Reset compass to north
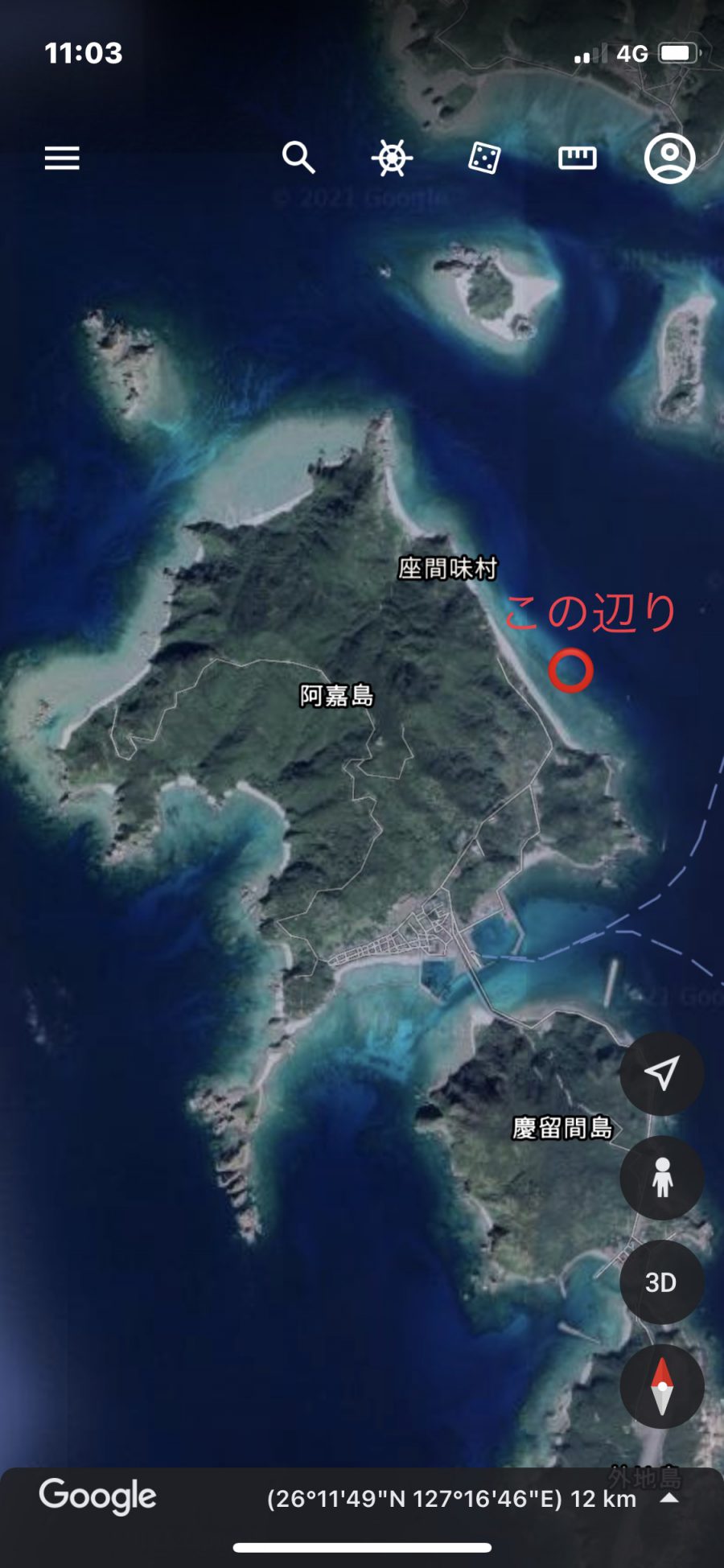724x1568 pixels. (661, 1386)
